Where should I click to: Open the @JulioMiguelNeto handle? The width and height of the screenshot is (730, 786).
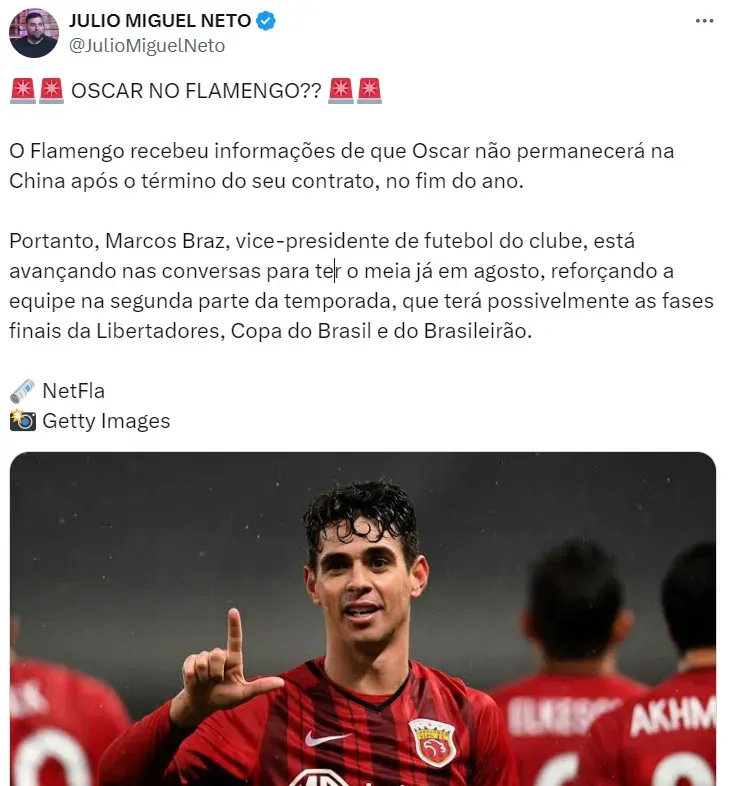click(x=146, y=46)
